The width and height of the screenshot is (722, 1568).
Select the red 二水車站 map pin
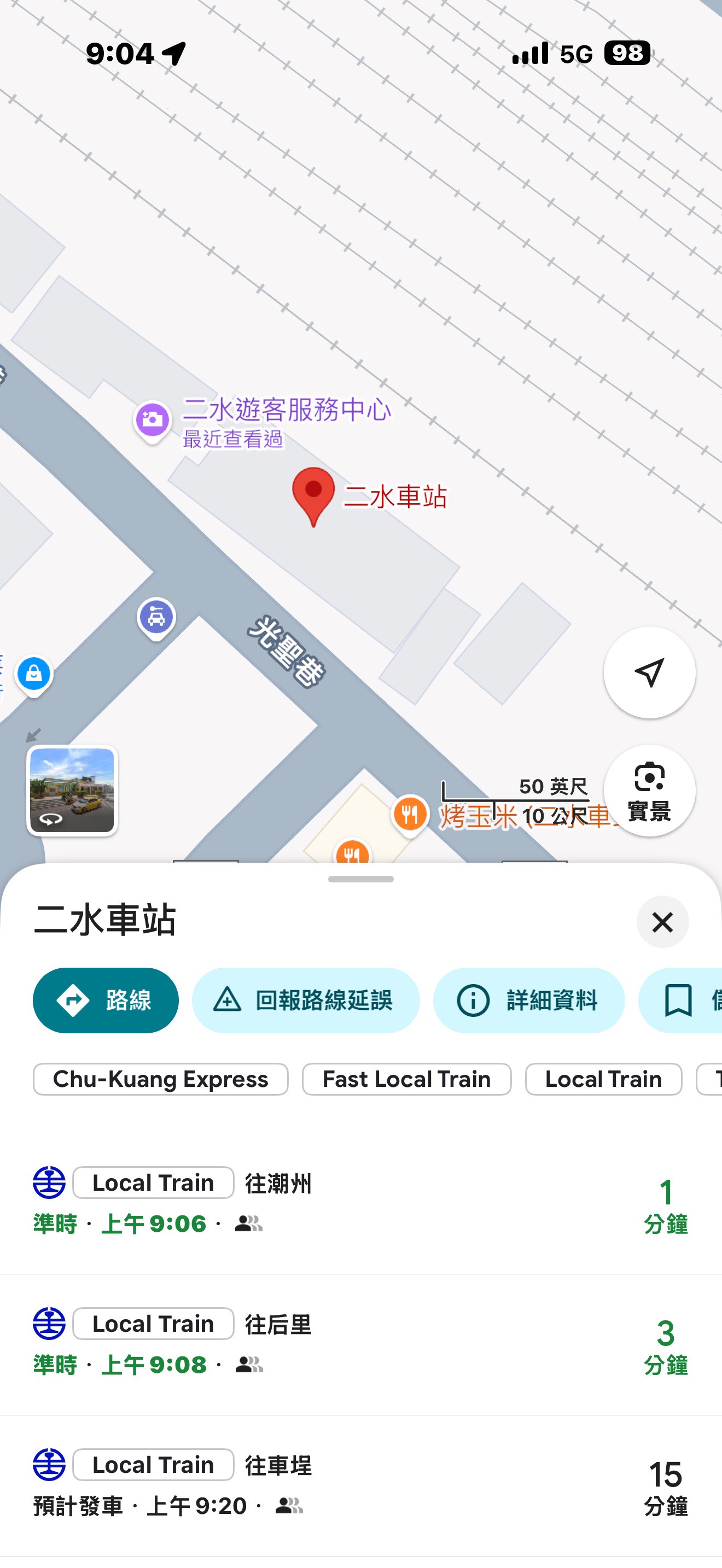click(x=313, y=493)
